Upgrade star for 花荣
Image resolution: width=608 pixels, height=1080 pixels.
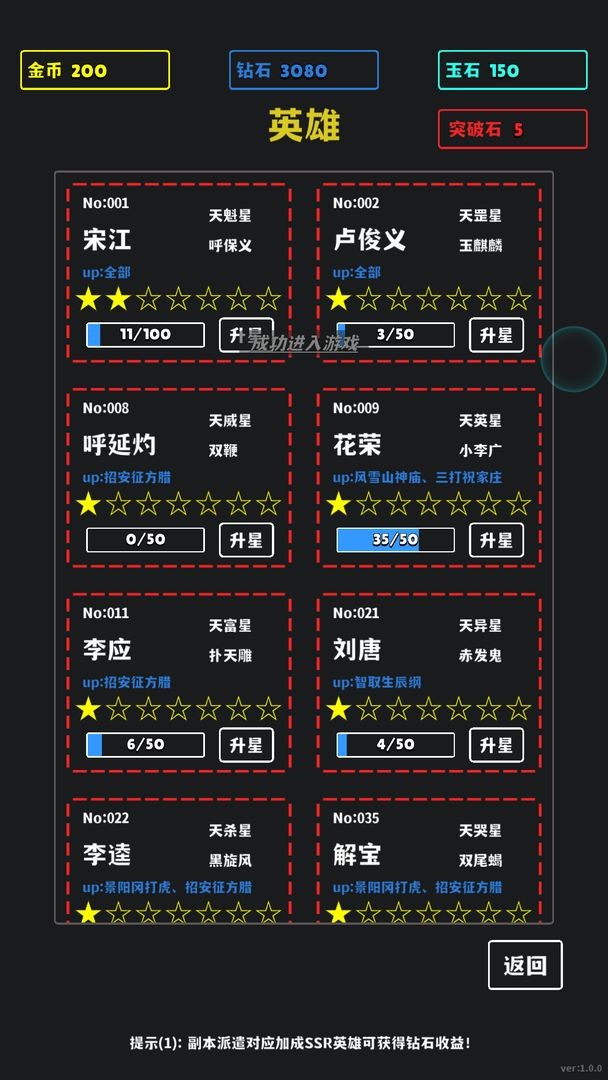[x=496, y=540]
